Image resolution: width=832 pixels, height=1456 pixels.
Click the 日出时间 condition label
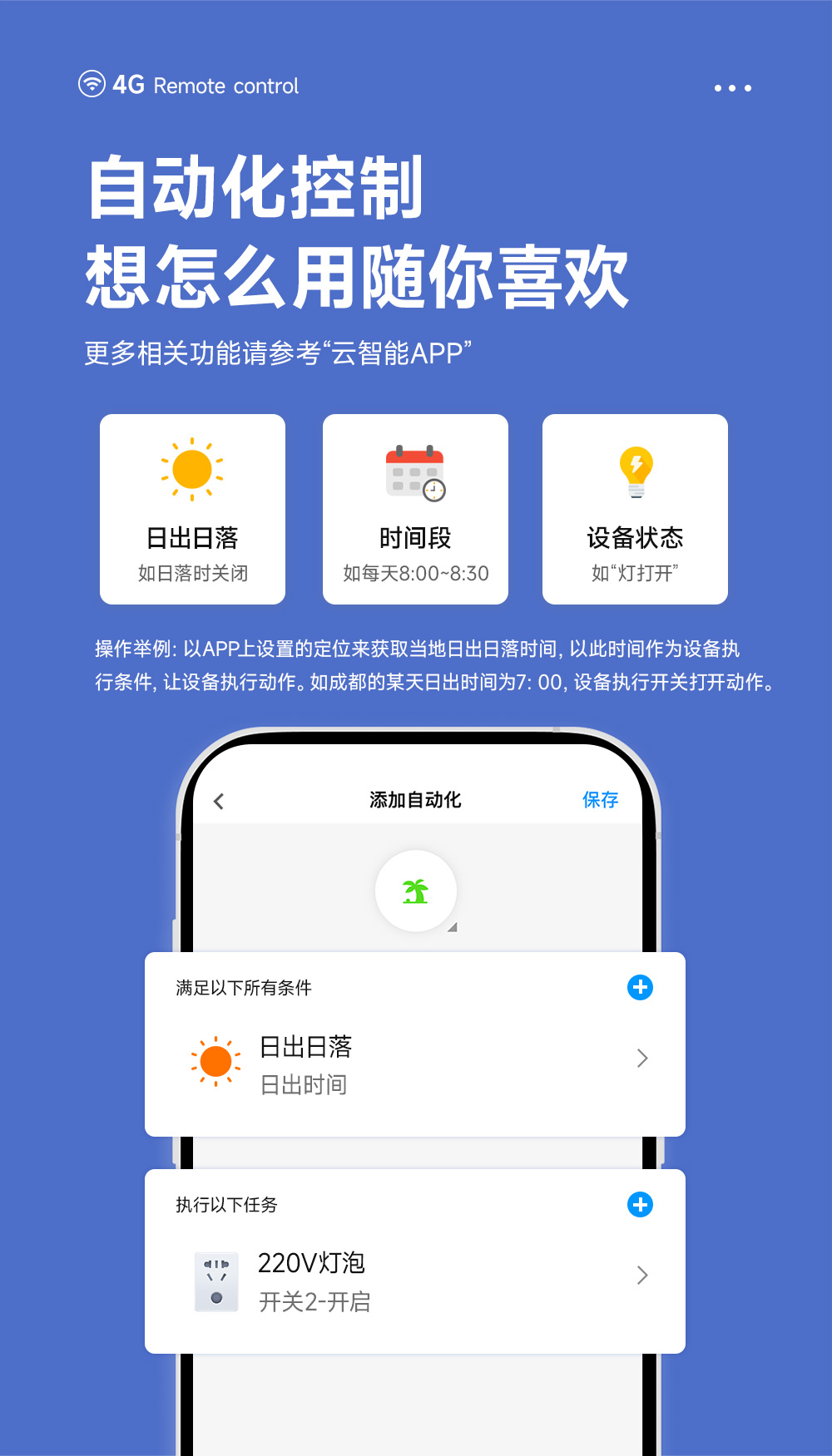(x=303, y=1084)
